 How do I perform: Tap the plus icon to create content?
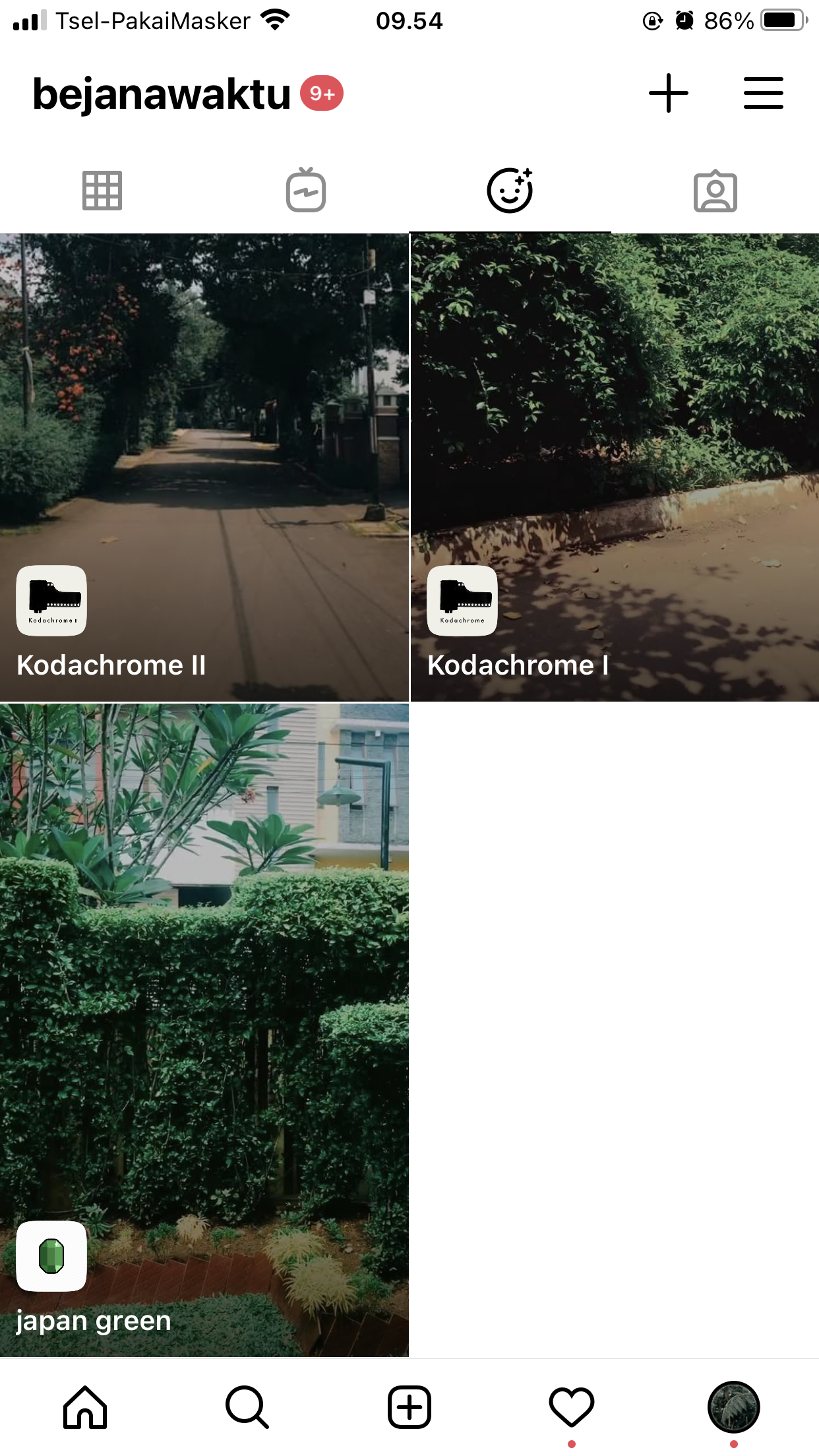(669, 93)
